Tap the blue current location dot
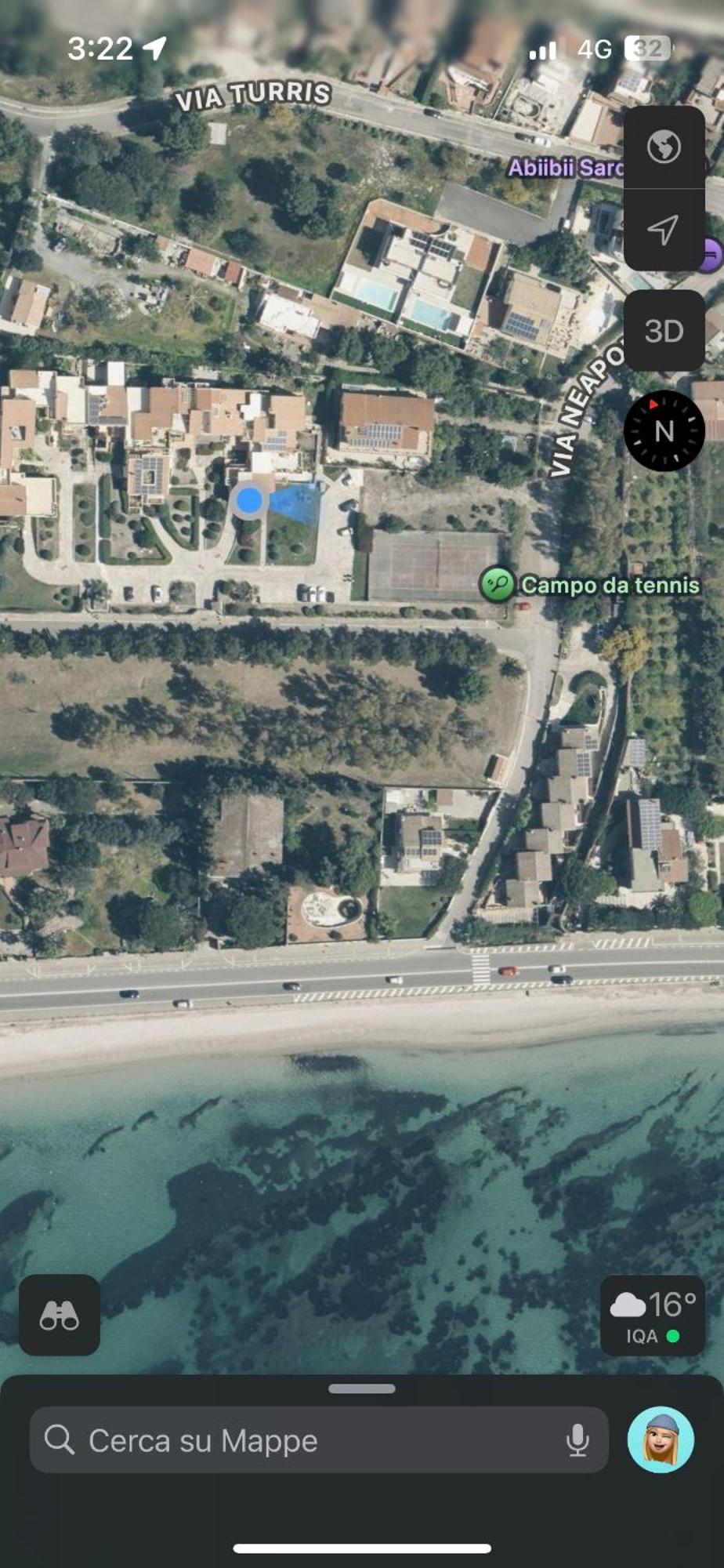Screen dimensions: 724x1568 point(249,499)
